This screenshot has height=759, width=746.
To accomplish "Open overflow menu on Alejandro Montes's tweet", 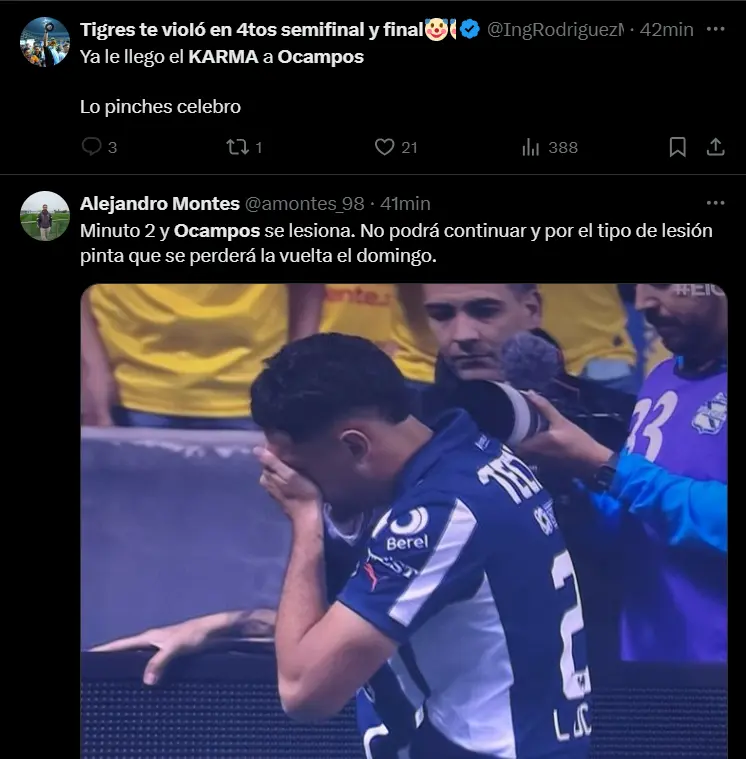I will (x=715, y=203).
